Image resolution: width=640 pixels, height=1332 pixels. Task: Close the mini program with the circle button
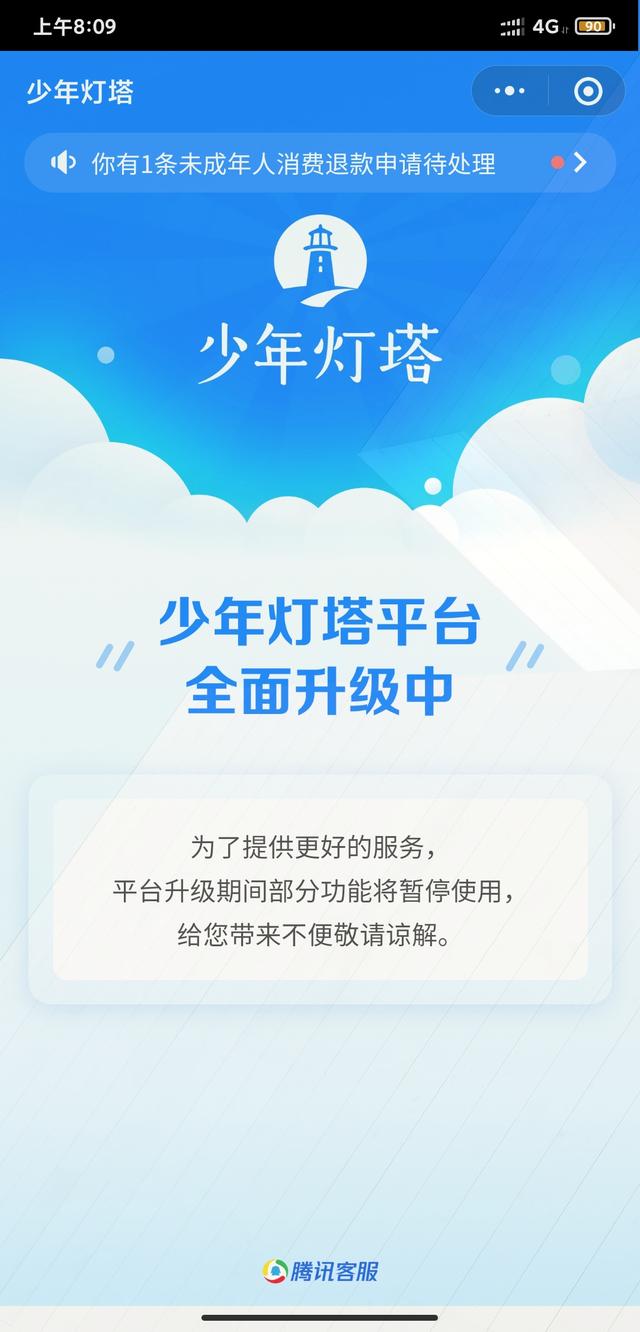tap(588, 91)
